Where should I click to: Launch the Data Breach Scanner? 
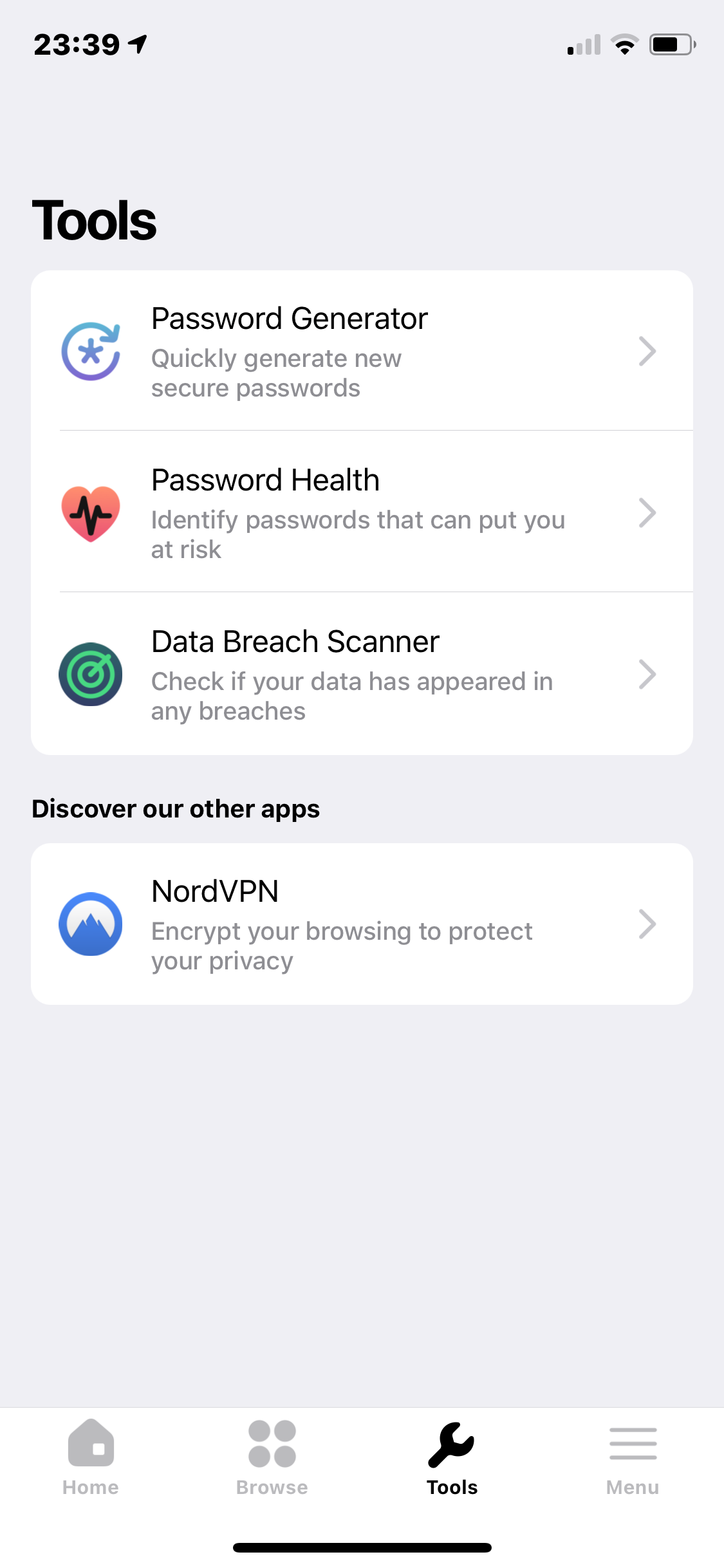(x=362, y=675)
